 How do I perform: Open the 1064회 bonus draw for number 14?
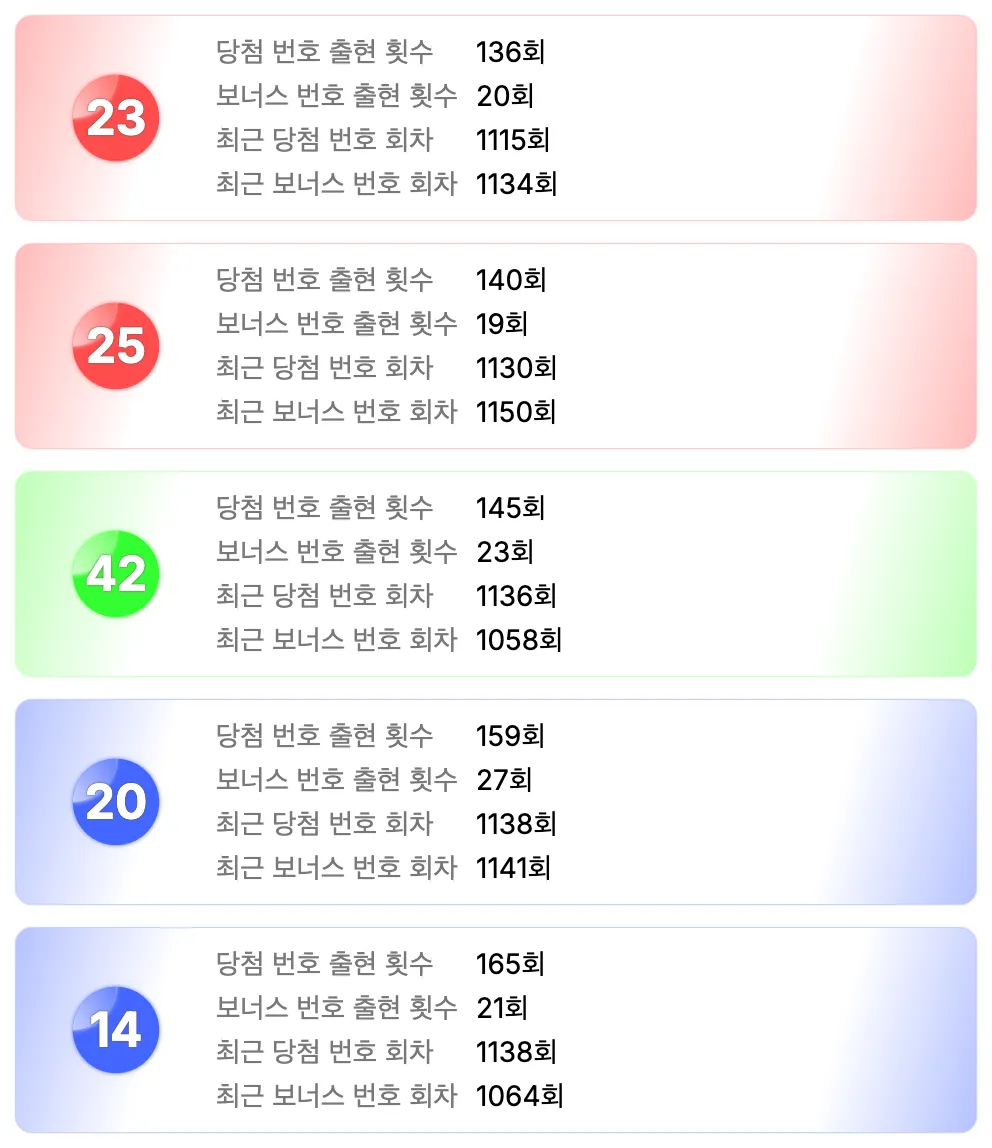(516, 1096)
